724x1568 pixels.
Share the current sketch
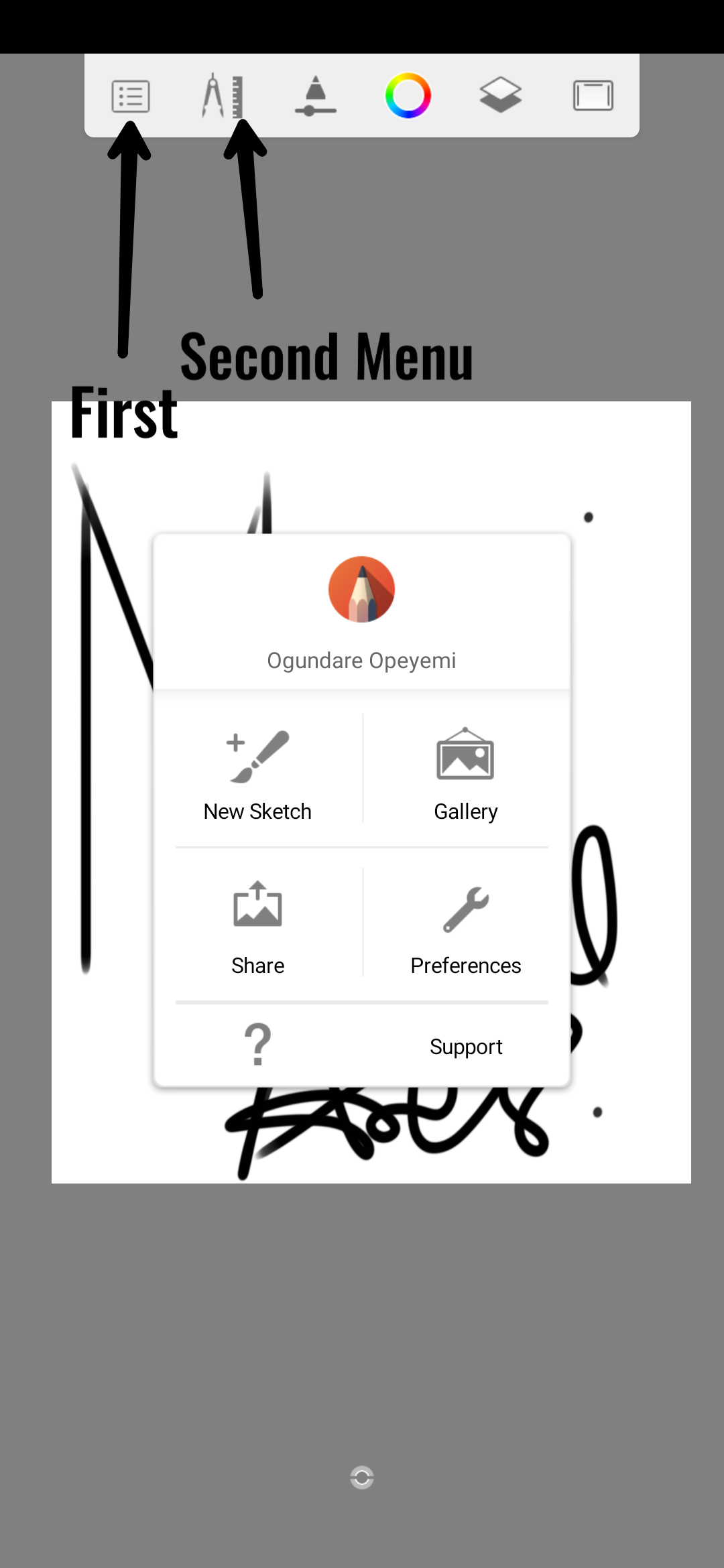tap(258, 927)
